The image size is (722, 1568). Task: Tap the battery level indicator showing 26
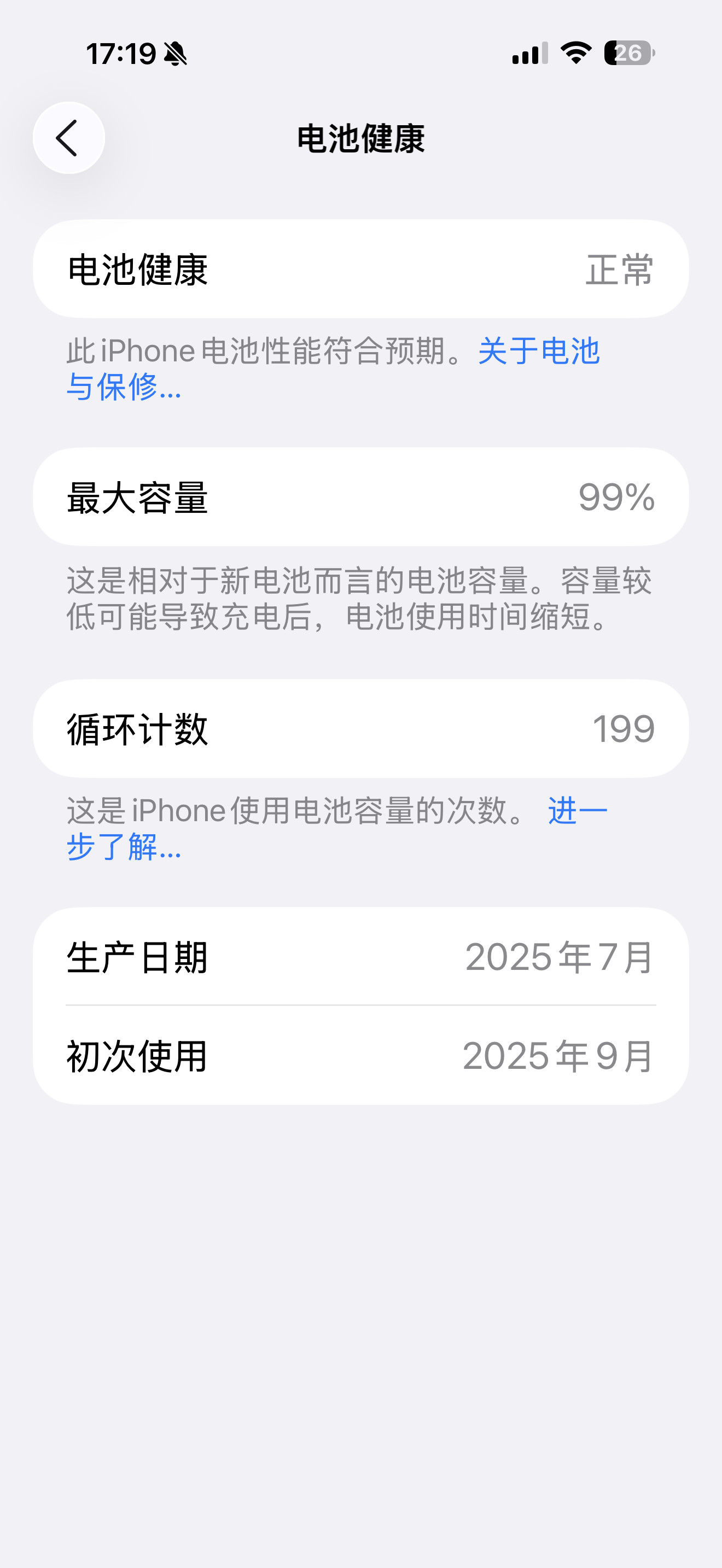coord(626,54)
